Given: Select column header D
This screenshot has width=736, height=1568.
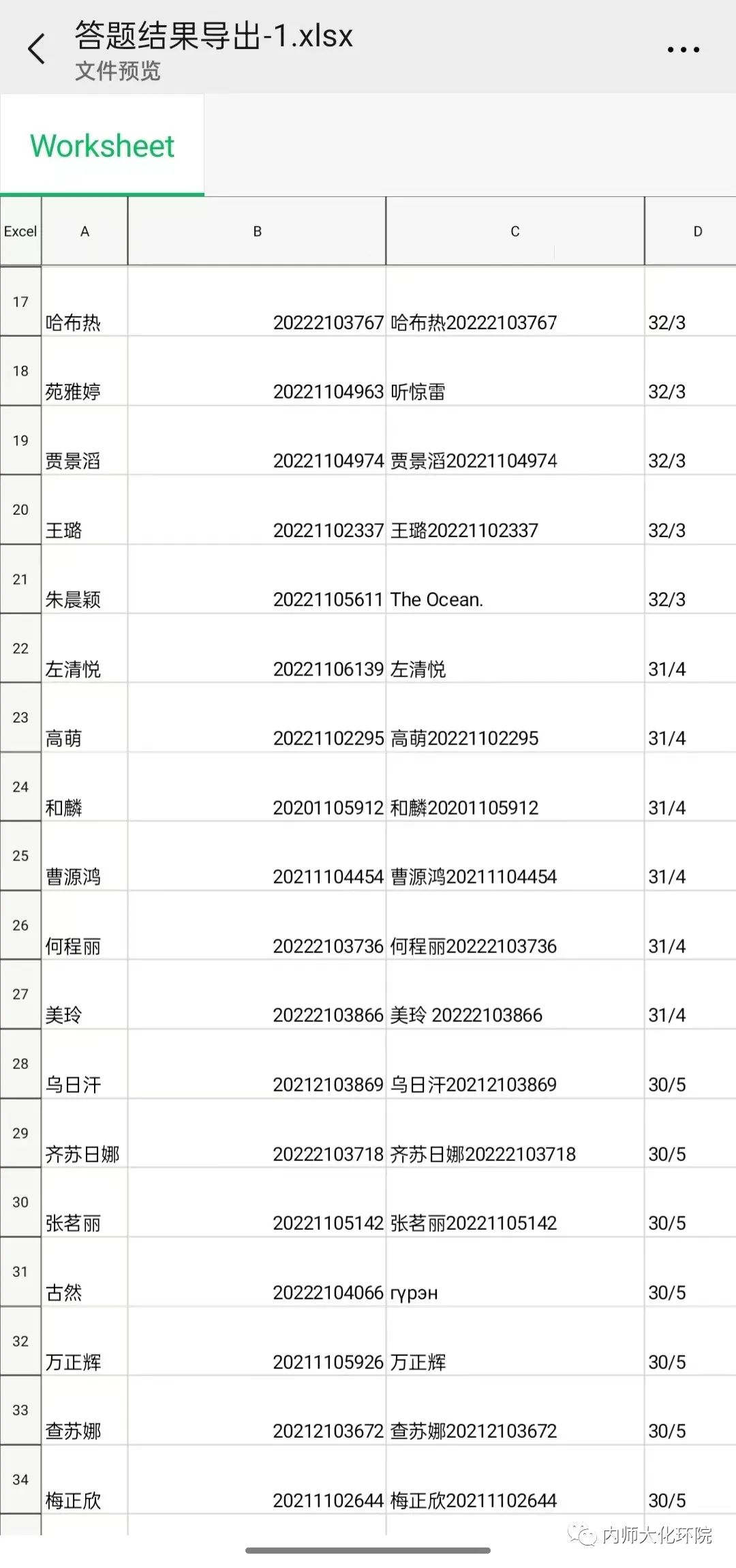Looking at the screenshot, I should tap(696, 231).
